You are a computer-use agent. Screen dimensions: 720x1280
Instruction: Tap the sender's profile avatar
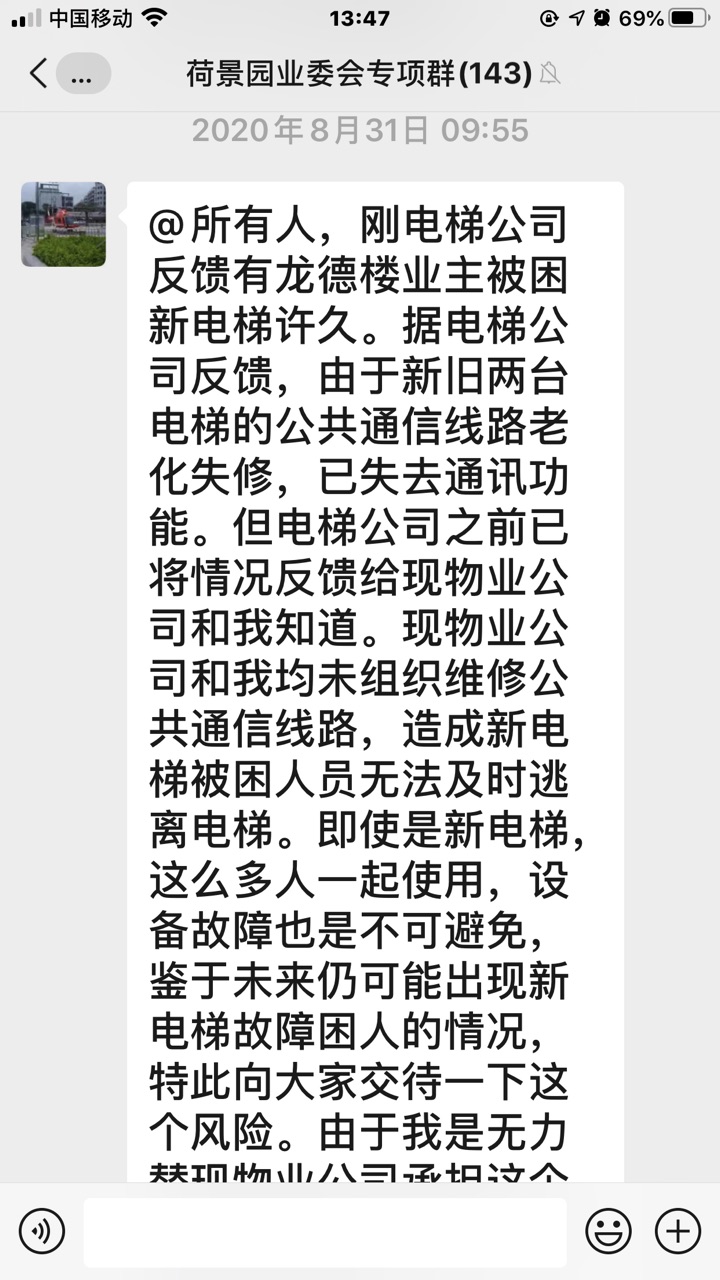click(x=63, y=224)
